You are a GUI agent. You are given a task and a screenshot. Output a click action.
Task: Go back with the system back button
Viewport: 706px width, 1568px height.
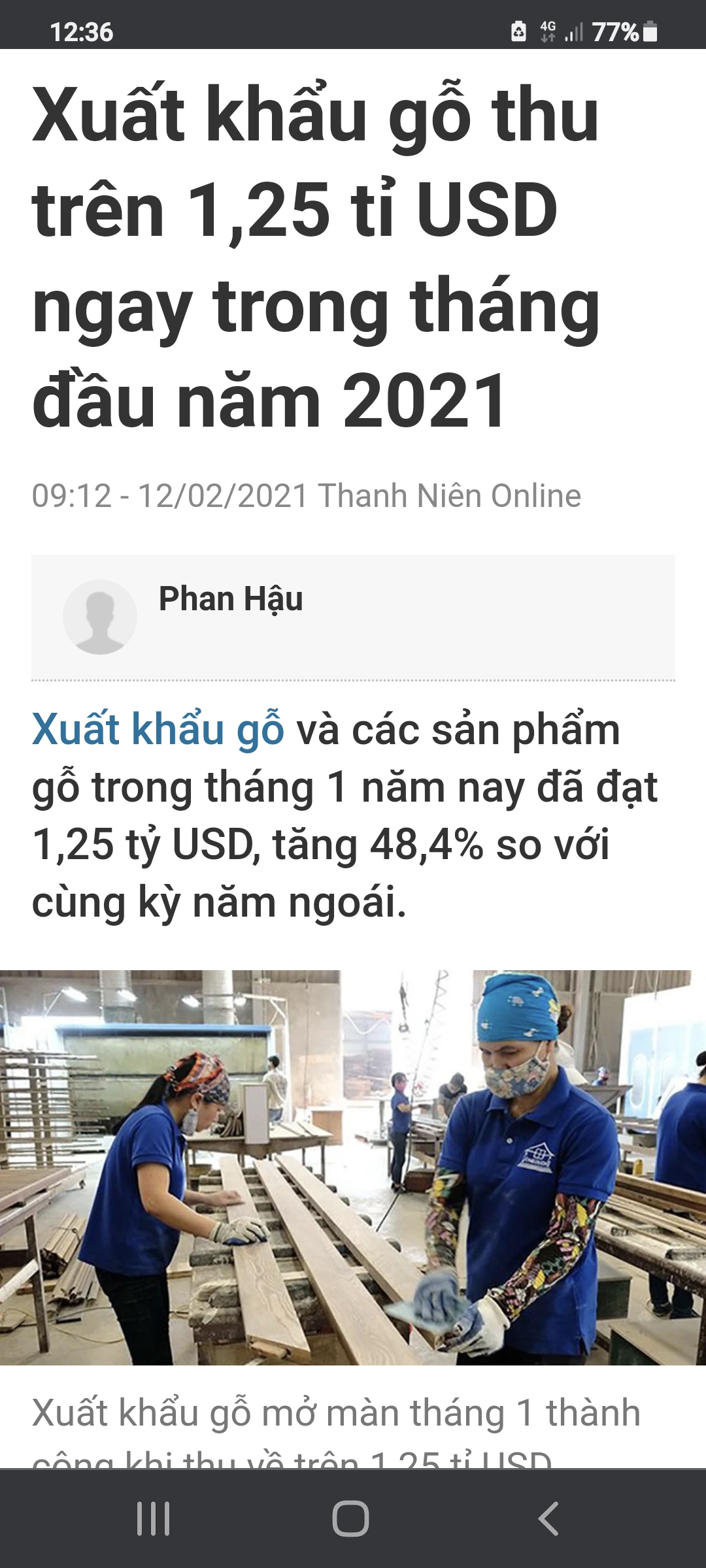(x=549, y=1518)
